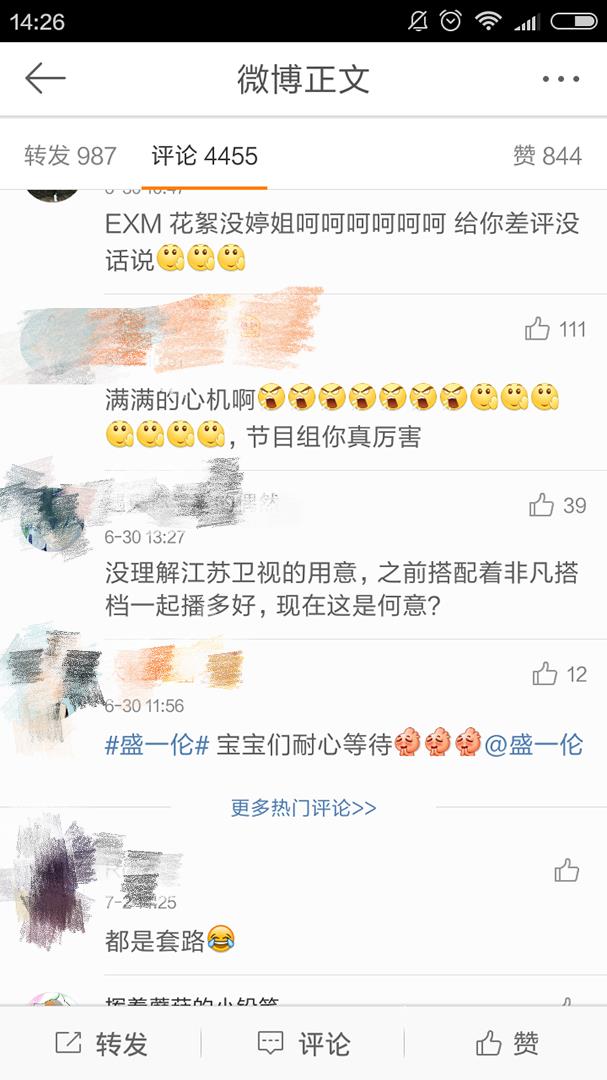607x1080 pixels.
Task: Like the comment with 12 likes
Action: [545, 675]
